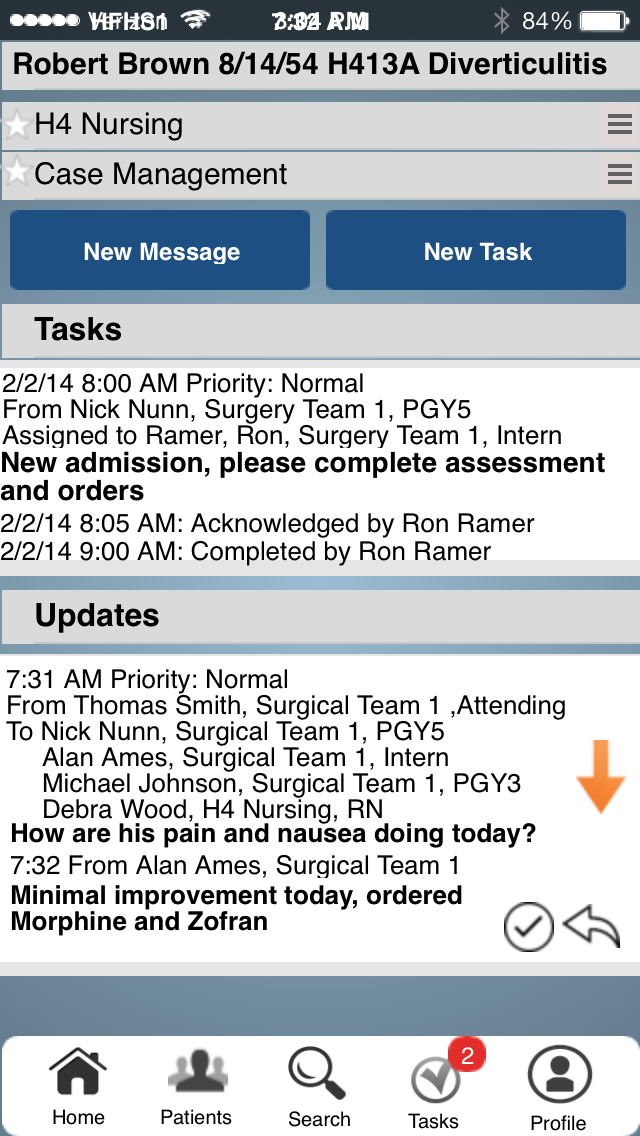Viewport: 640px width, 1136px height.
Task: Open the Case Management row menu icon
Action: pyautogui.click(x=619, y=174)
